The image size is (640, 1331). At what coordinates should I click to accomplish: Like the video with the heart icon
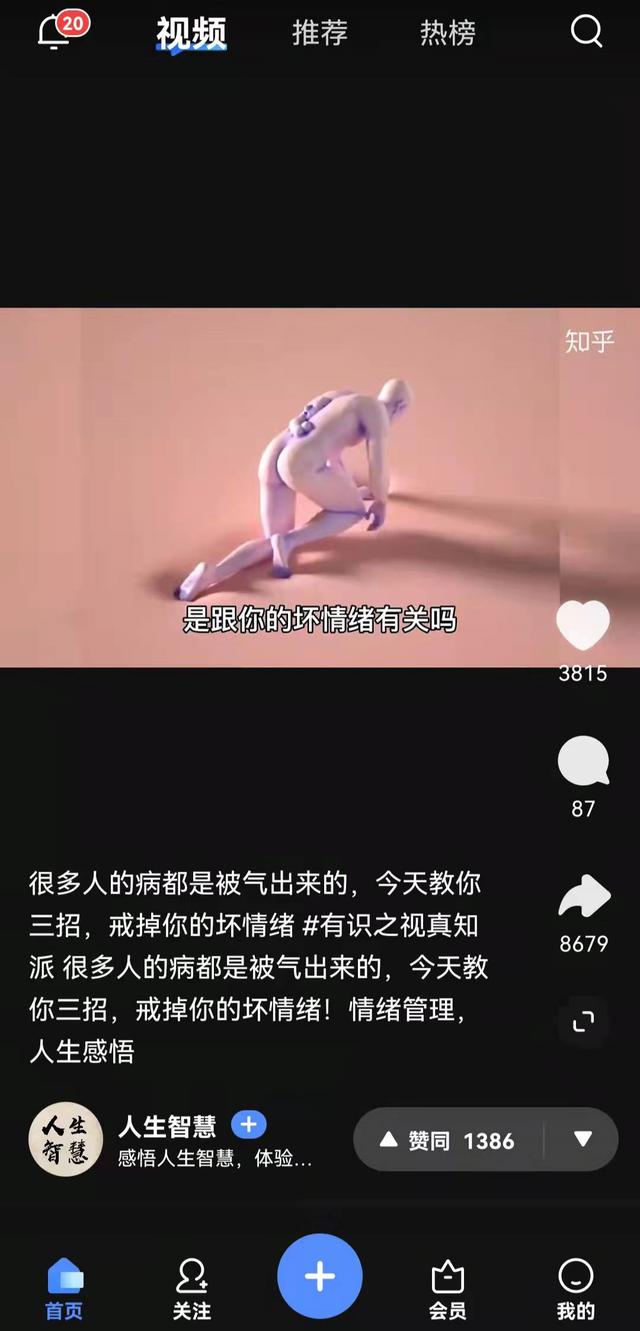tap(583, 626)
